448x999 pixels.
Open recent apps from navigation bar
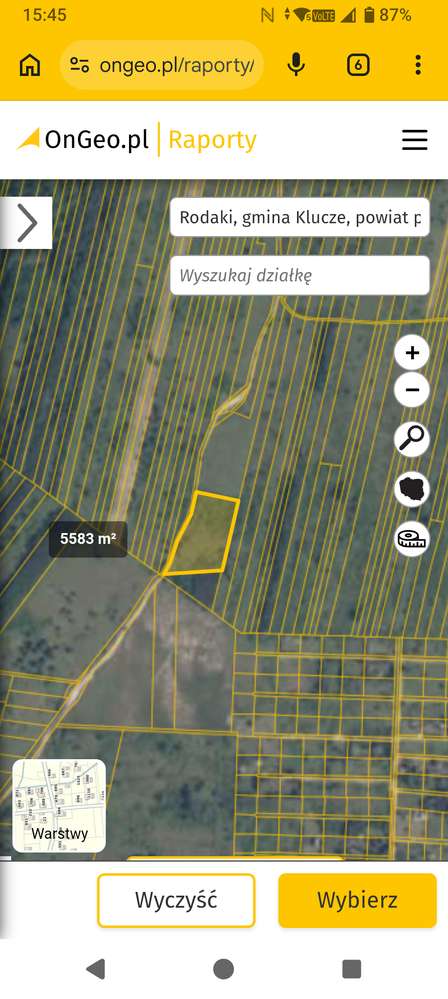[x=352, y=968]
